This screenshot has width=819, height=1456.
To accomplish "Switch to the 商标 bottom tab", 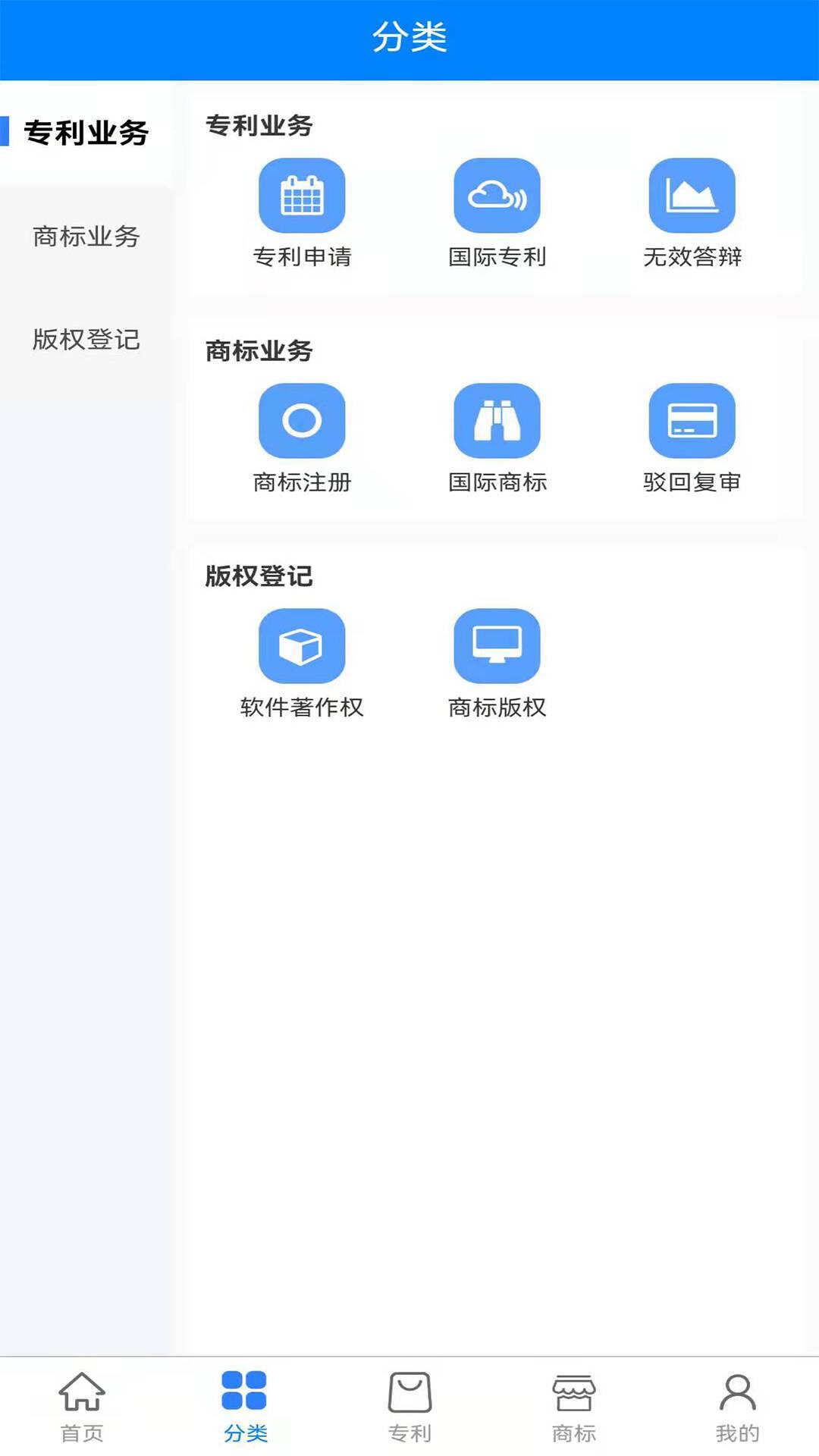I will (x=573, y=1407).
